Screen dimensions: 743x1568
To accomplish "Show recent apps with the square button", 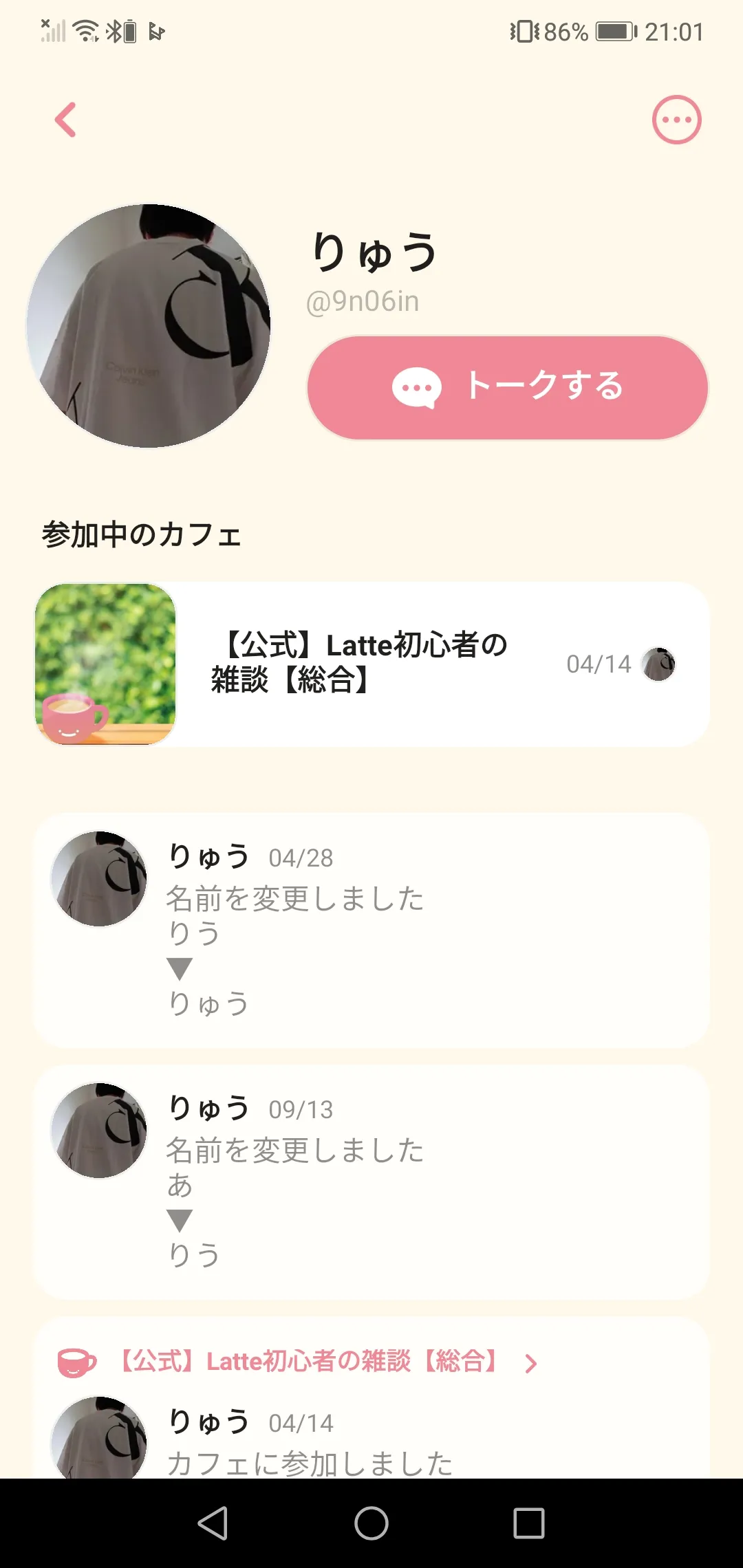I will (x=529, y=1523).
